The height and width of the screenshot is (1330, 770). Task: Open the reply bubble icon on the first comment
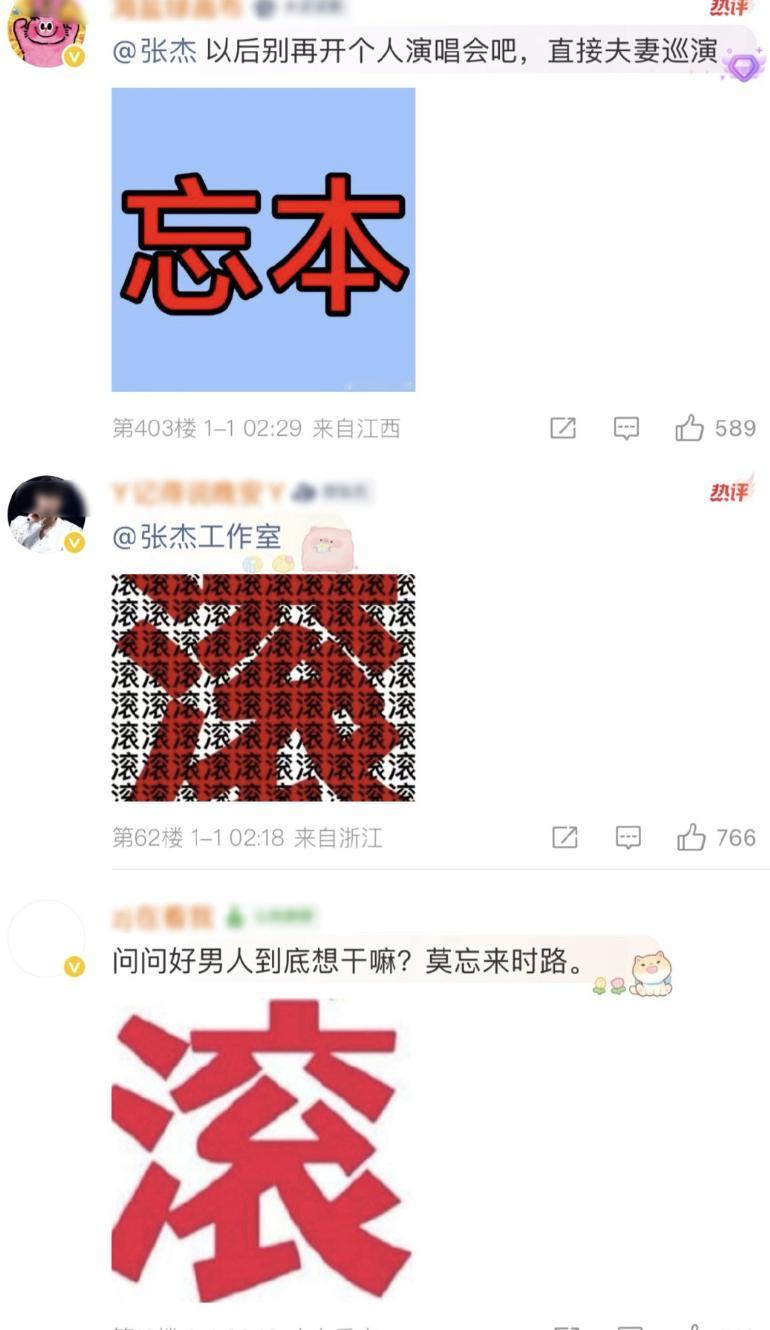(x=627, y=428)
